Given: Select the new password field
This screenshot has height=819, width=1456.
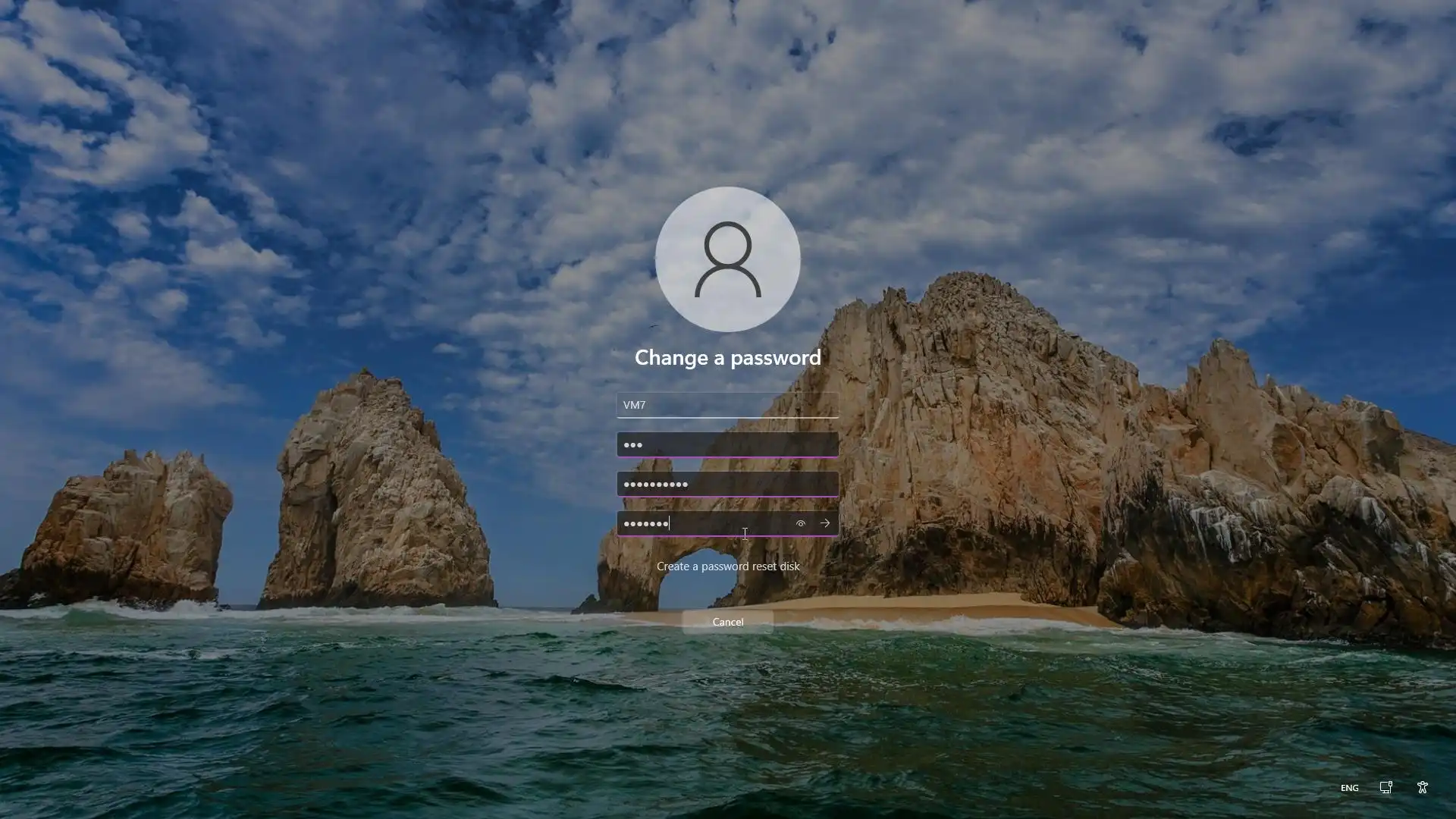Looking at the screenshot, I should (x=727, y=485).
